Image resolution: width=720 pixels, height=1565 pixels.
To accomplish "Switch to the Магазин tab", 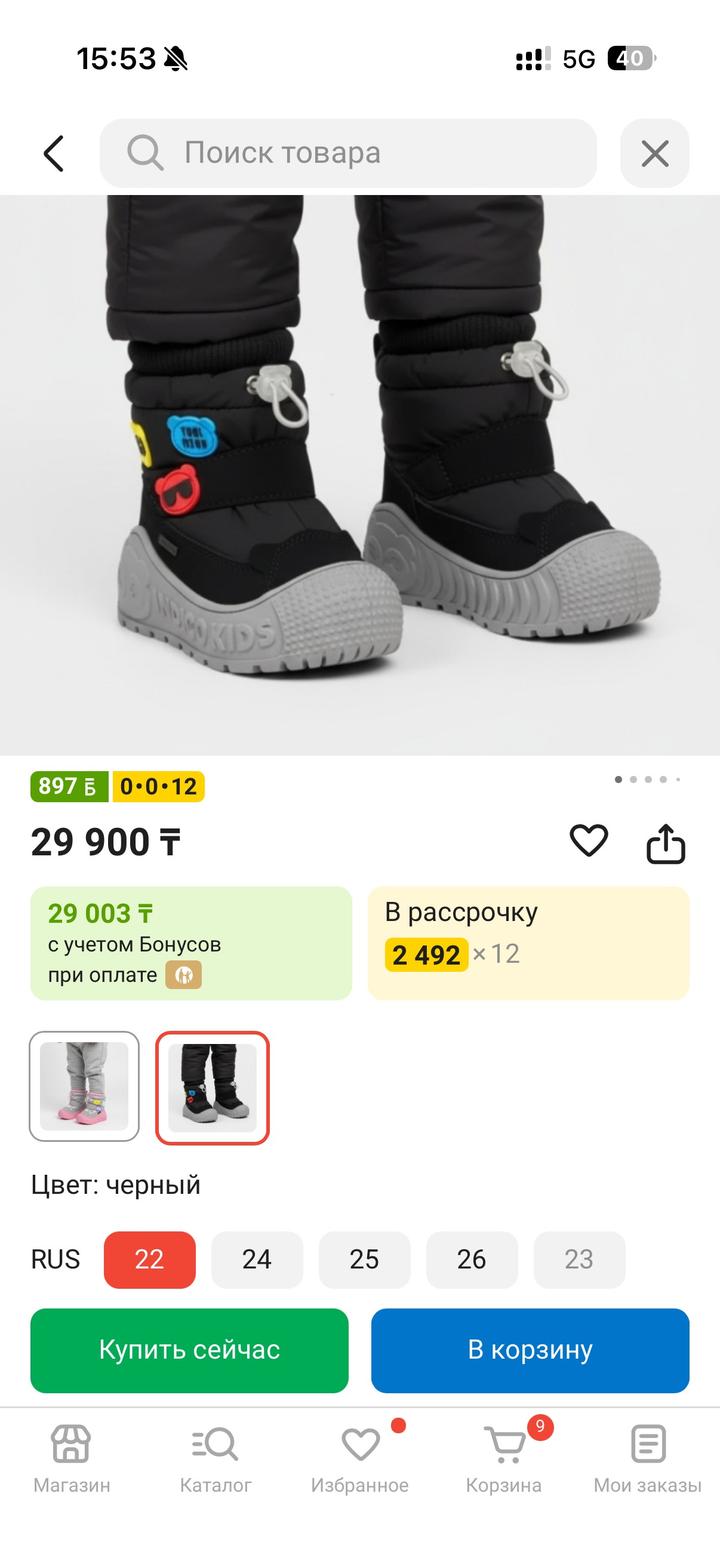I will 72,1459.
